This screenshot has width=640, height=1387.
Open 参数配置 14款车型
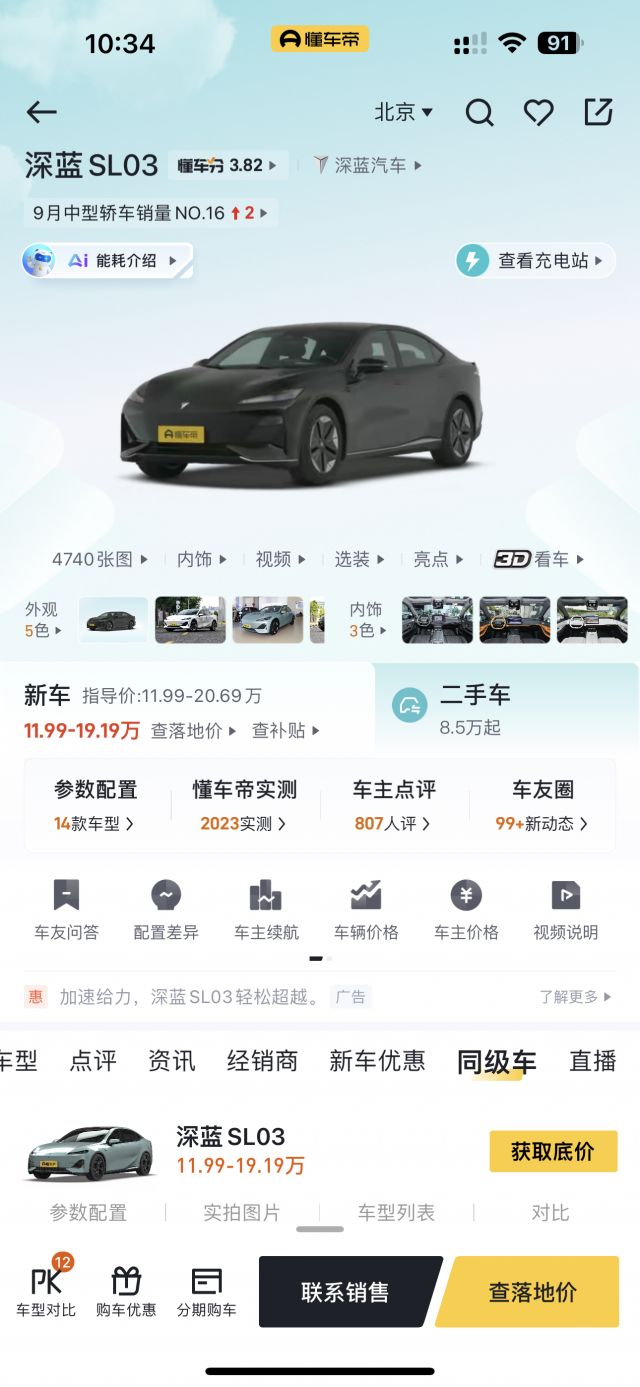[95, 806]
